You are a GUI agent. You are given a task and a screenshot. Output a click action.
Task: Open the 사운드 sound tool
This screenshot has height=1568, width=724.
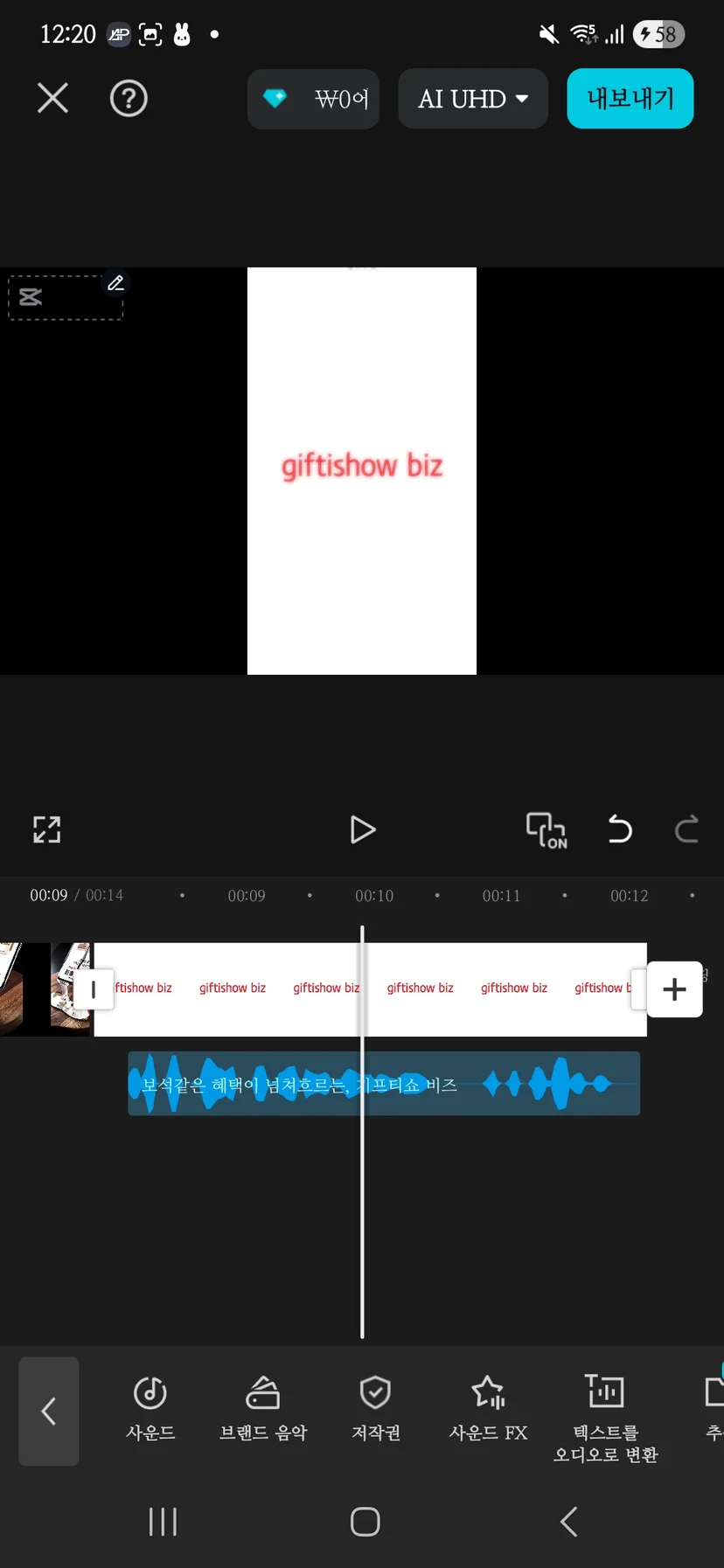150,1409
